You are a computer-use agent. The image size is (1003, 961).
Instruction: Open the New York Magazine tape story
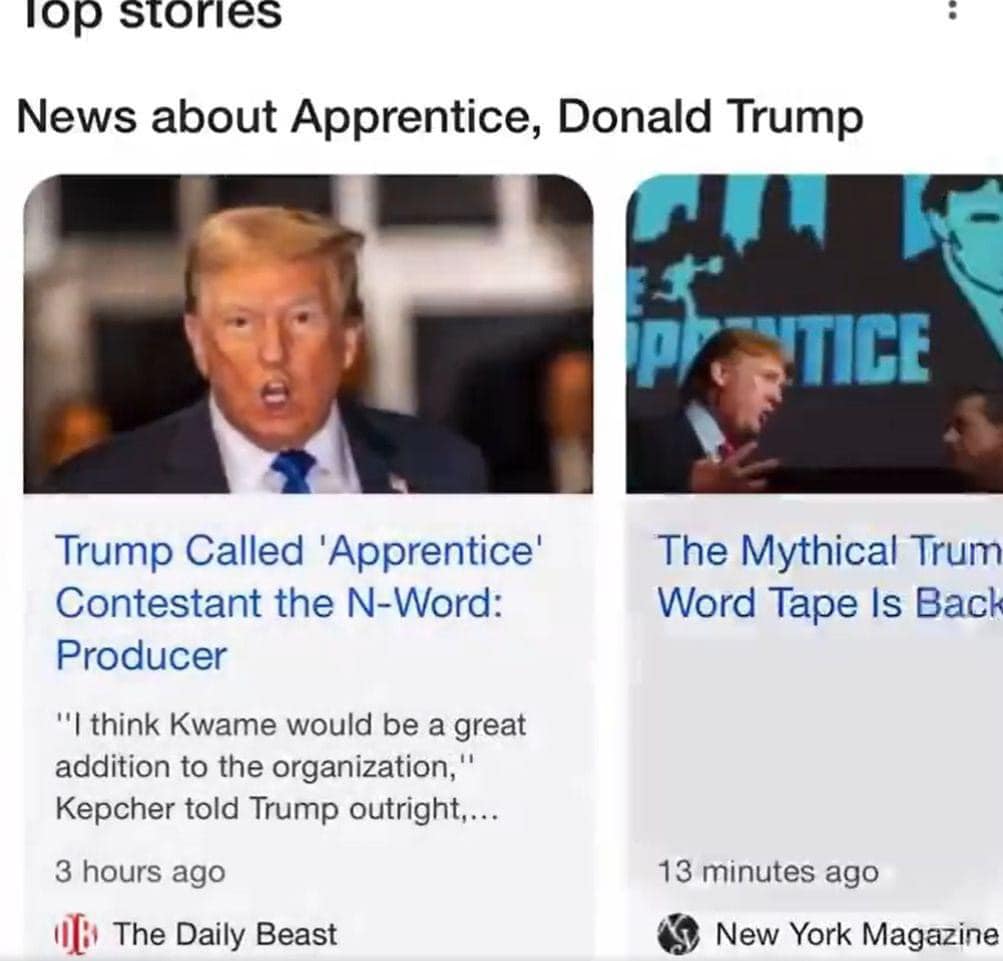(x=828, y=577)
